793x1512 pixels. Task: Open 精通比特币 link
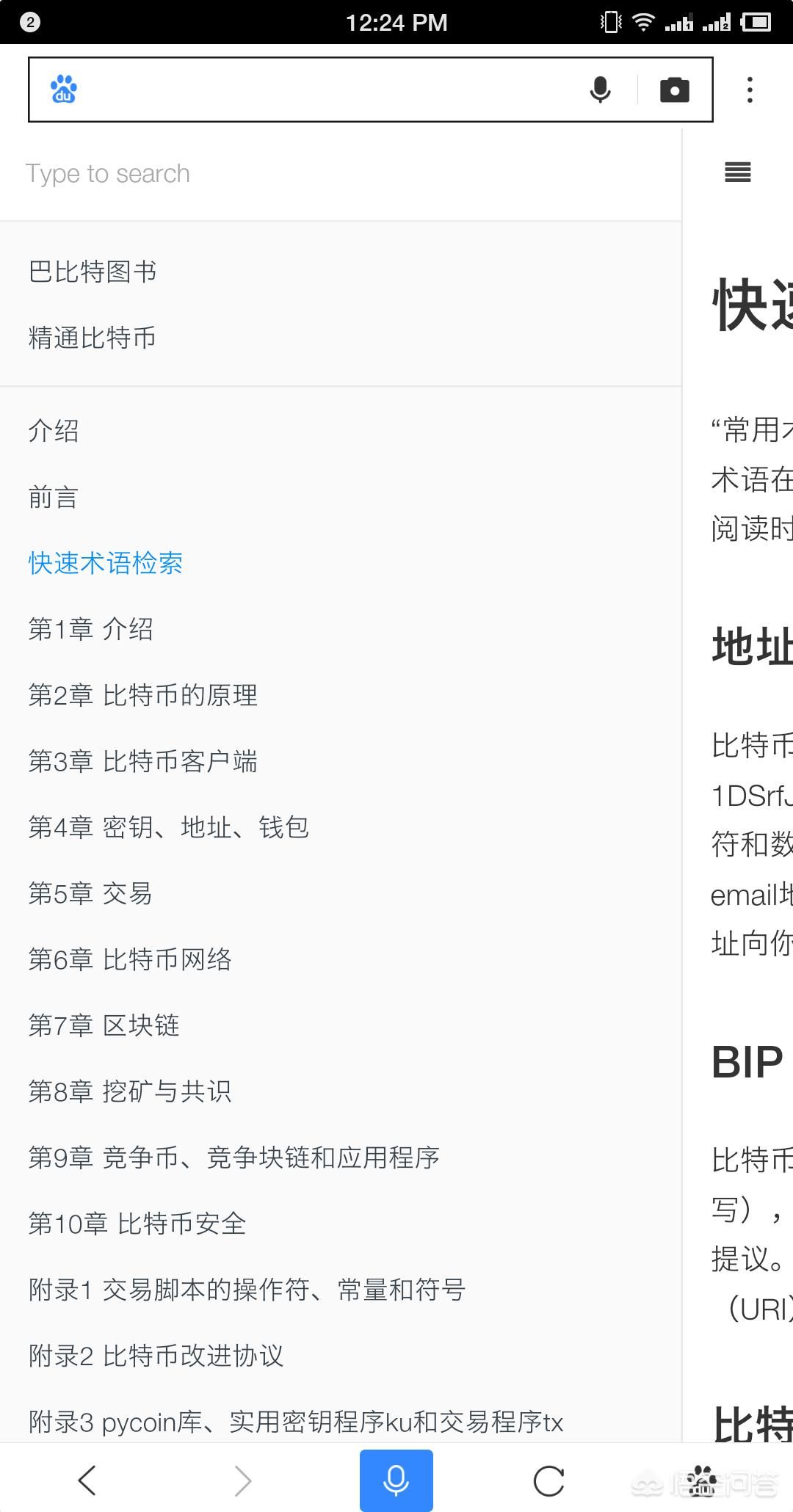coord(93,338)
